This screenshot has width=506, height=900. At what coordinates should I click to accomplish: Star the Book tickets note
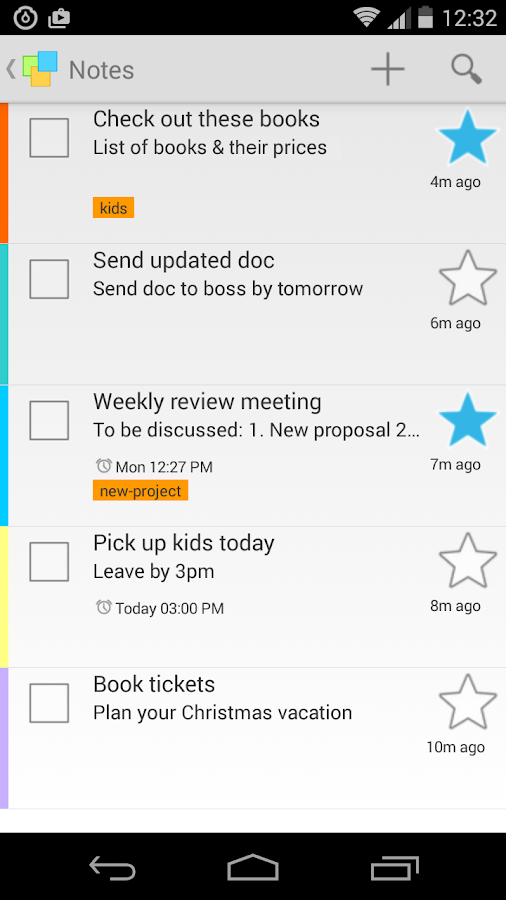(x=468, y=702)
